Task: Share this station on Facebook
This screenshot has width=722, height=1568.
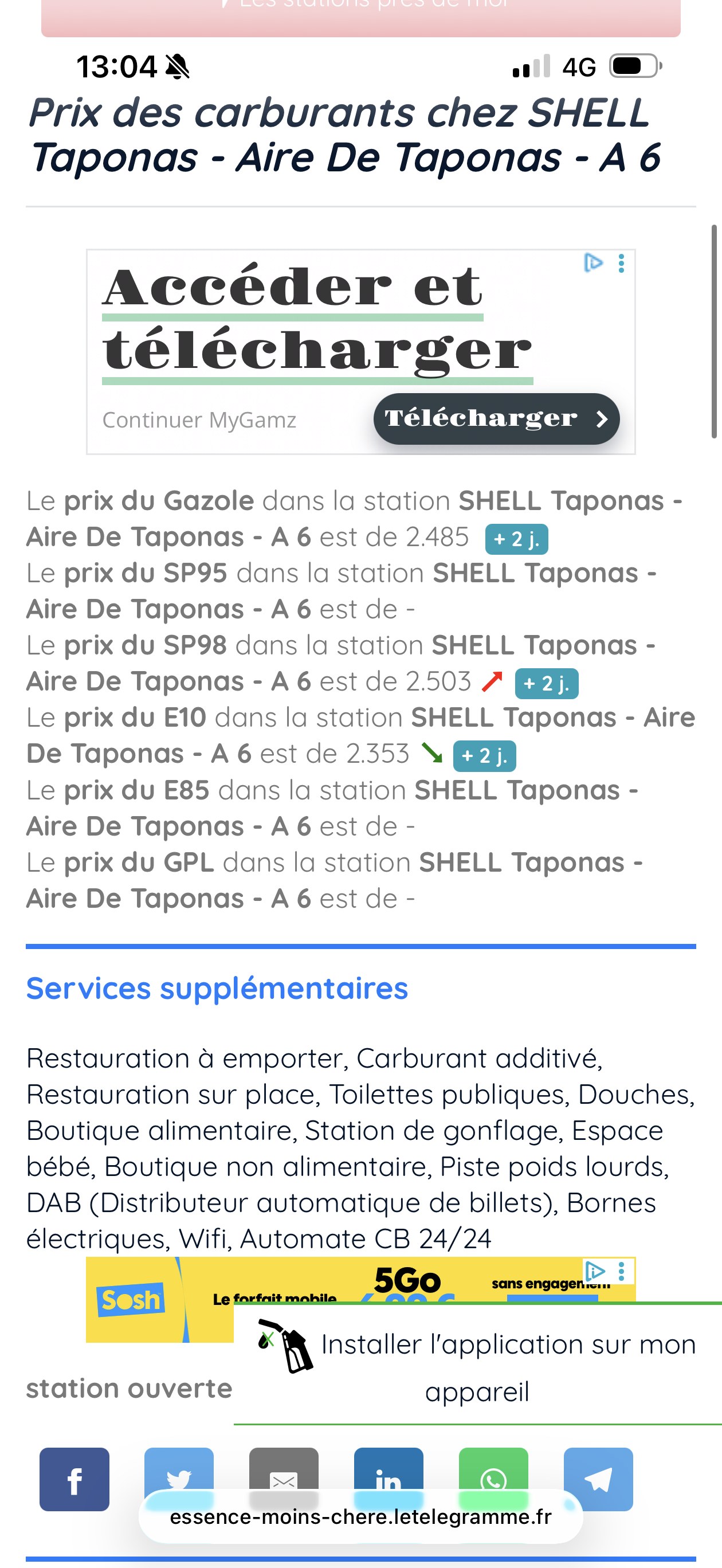Action: point(75,1479)
